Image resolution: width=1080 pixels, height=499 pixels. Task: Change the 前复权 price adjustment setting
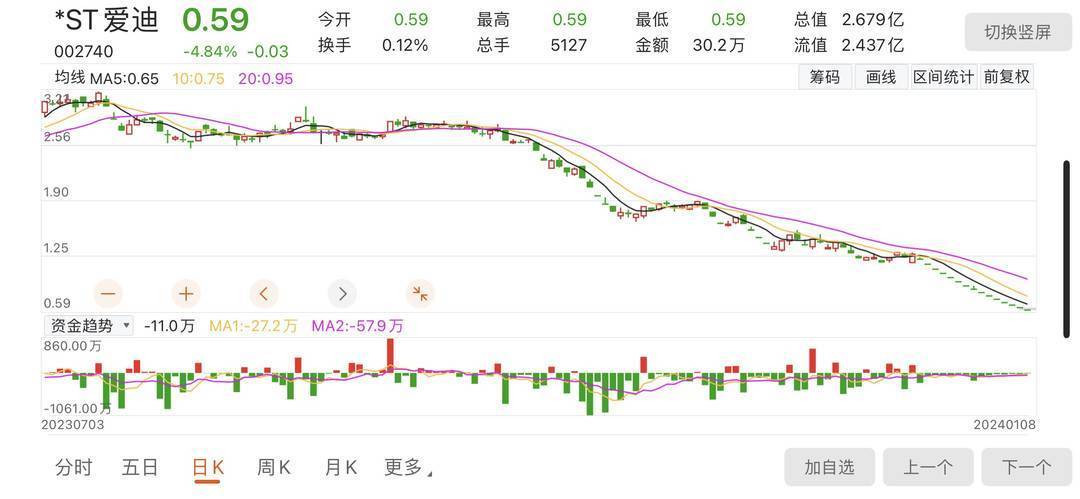pyautogui.click(x=1006, y=77)
